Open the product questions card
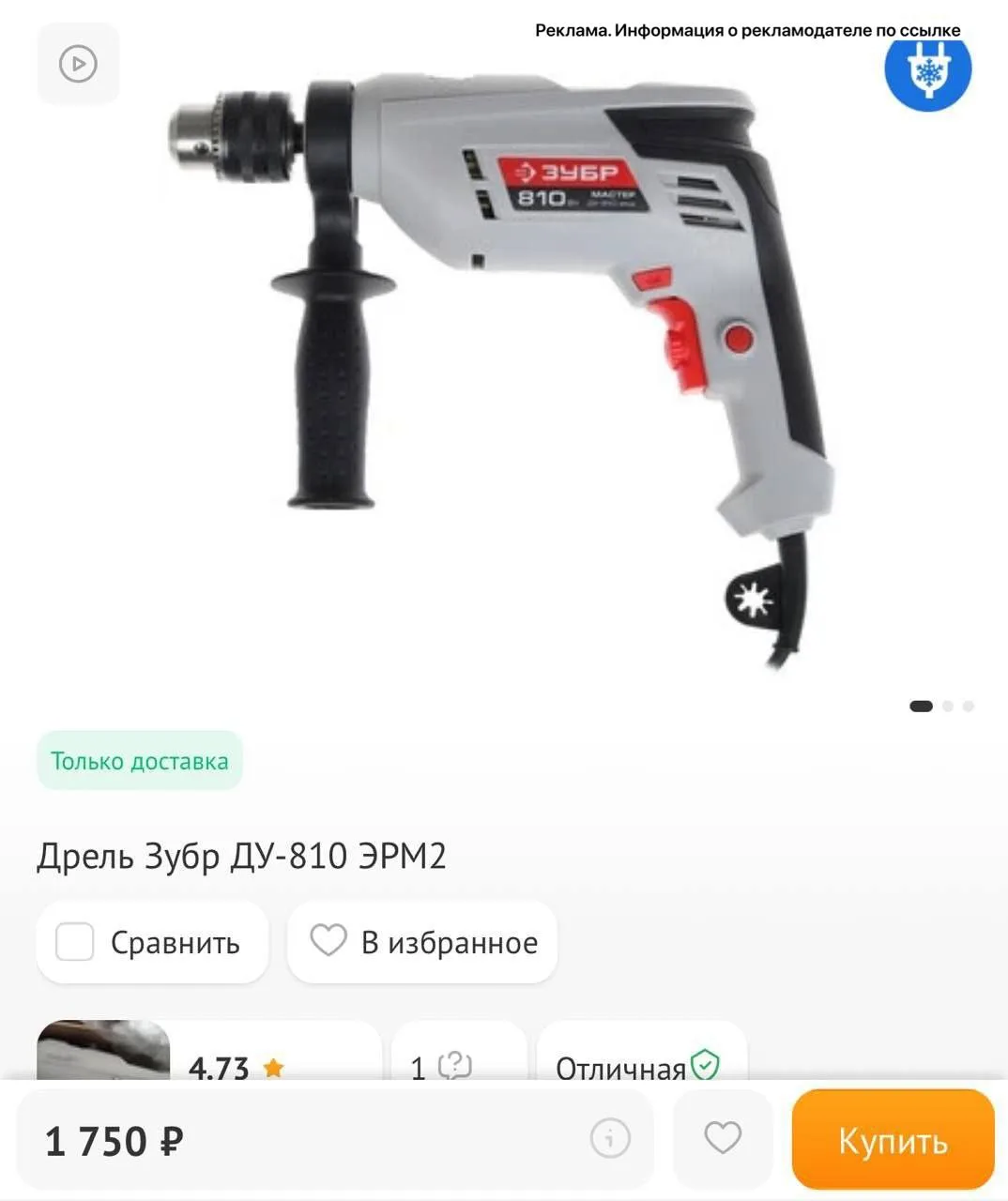 click(x=459, y=1051)
